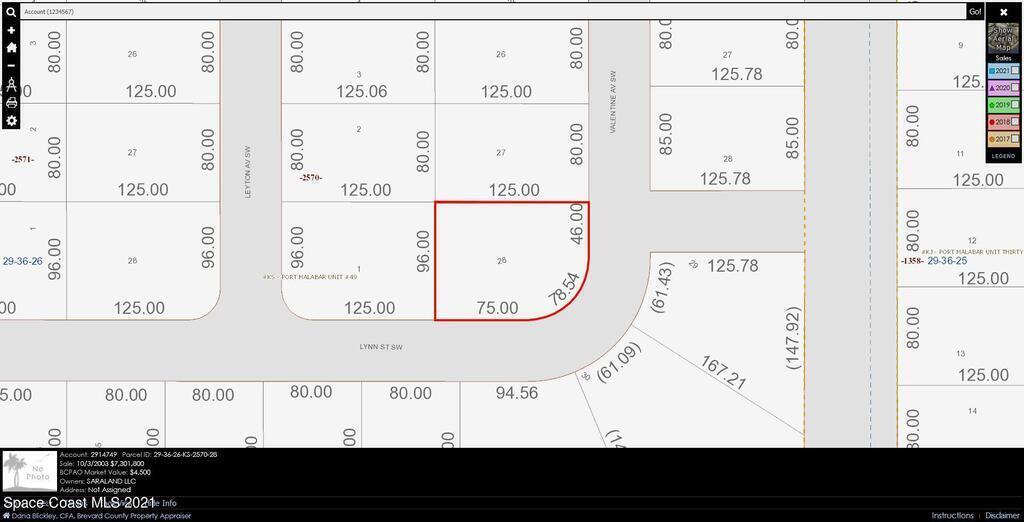Open the Legend
Image resolution: width=1024 pixels, height=522 pixels.
pyautogui.click(x=1003, y=156)
